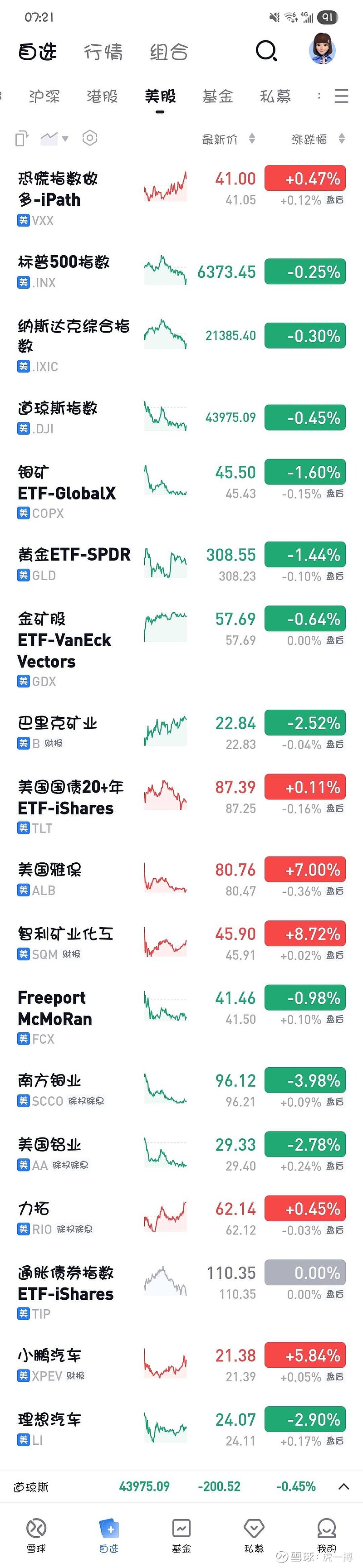Viewport: 363px width, 1568px height.
Task: Go to the 雪球 bottom tab
Action: [37, 1534]
